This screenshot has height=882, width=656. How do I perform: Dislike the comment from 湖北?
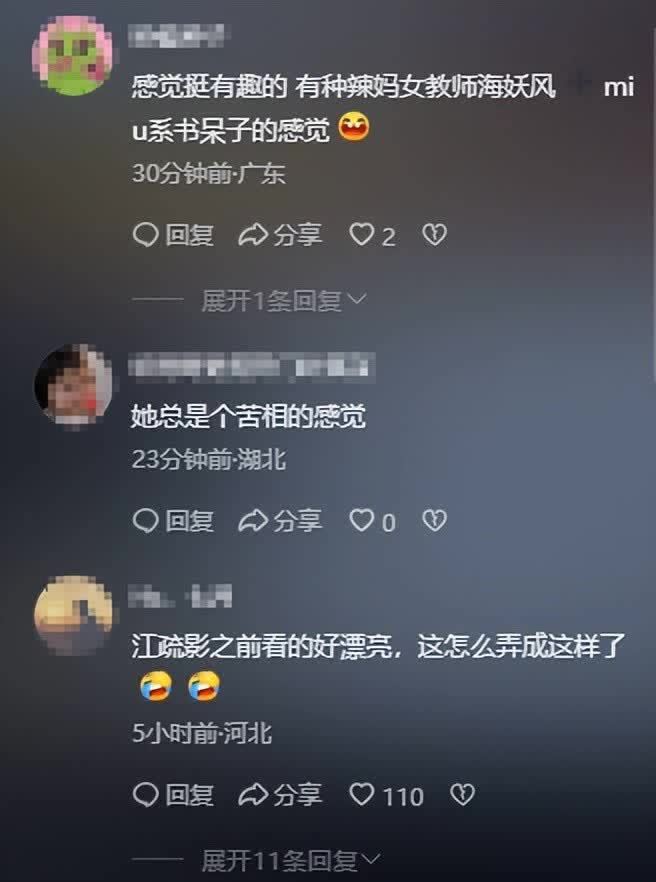pyautogui.click(x=434, y=520)
